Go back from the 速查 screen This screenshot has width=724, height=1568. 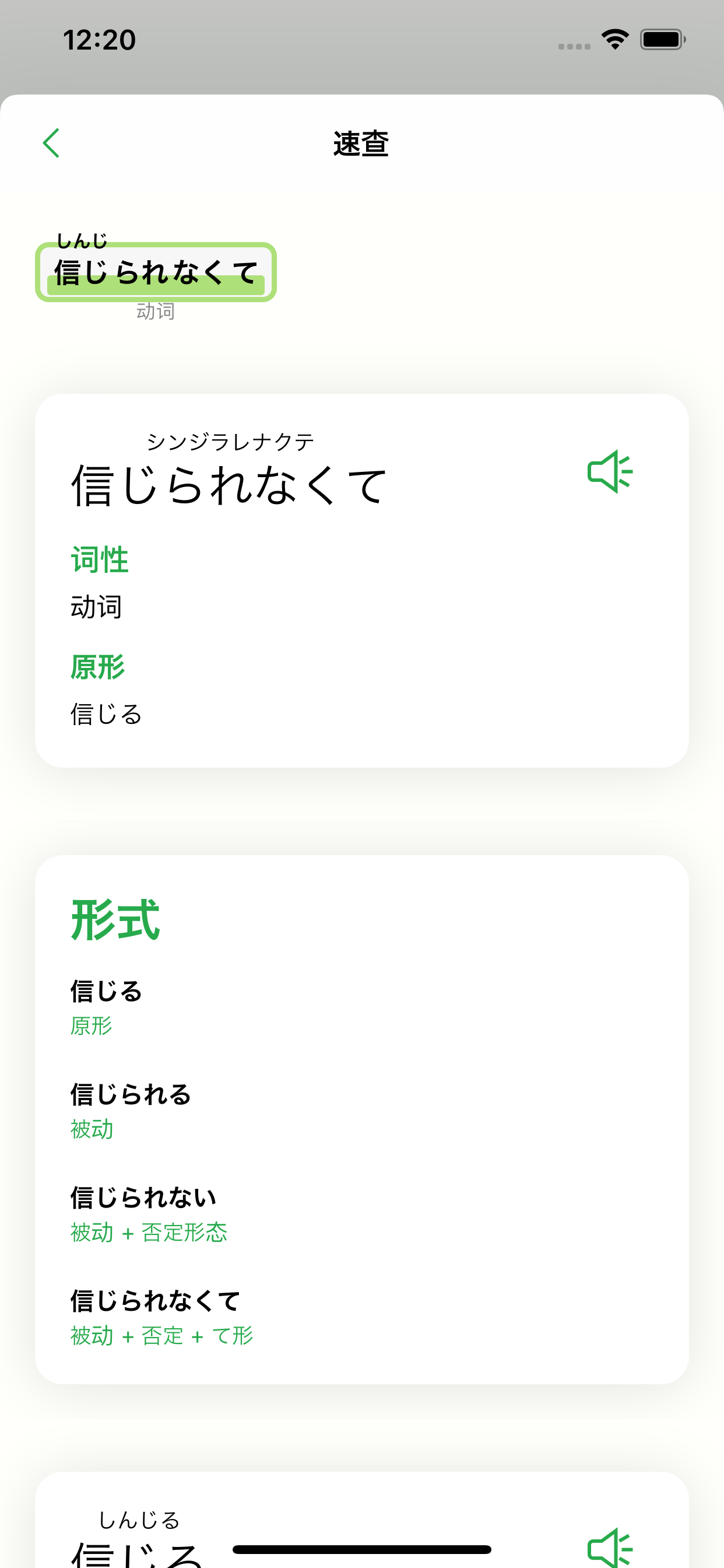click(x=52, y=143)
